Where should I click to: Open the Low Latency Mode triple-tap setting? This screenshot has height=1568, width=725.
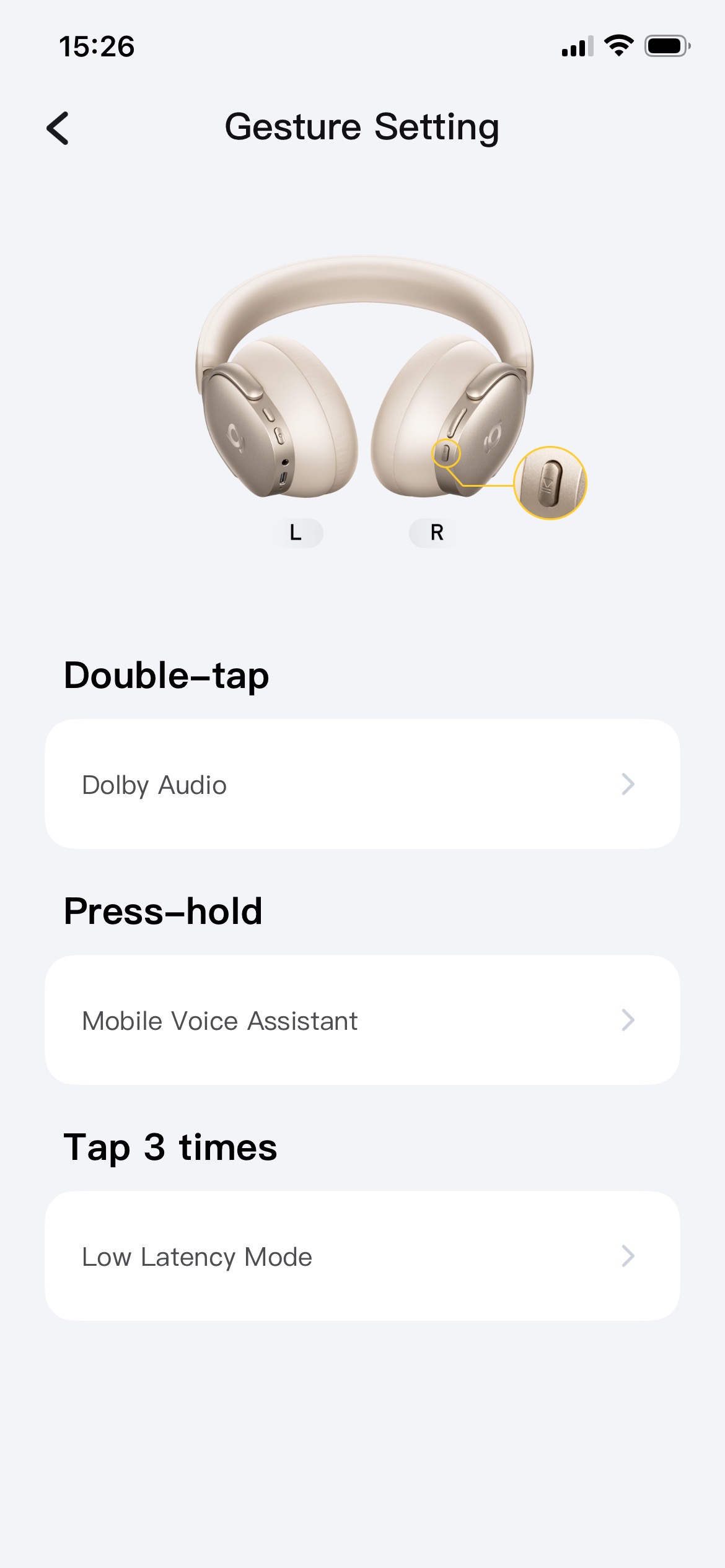click(362, 1256)
